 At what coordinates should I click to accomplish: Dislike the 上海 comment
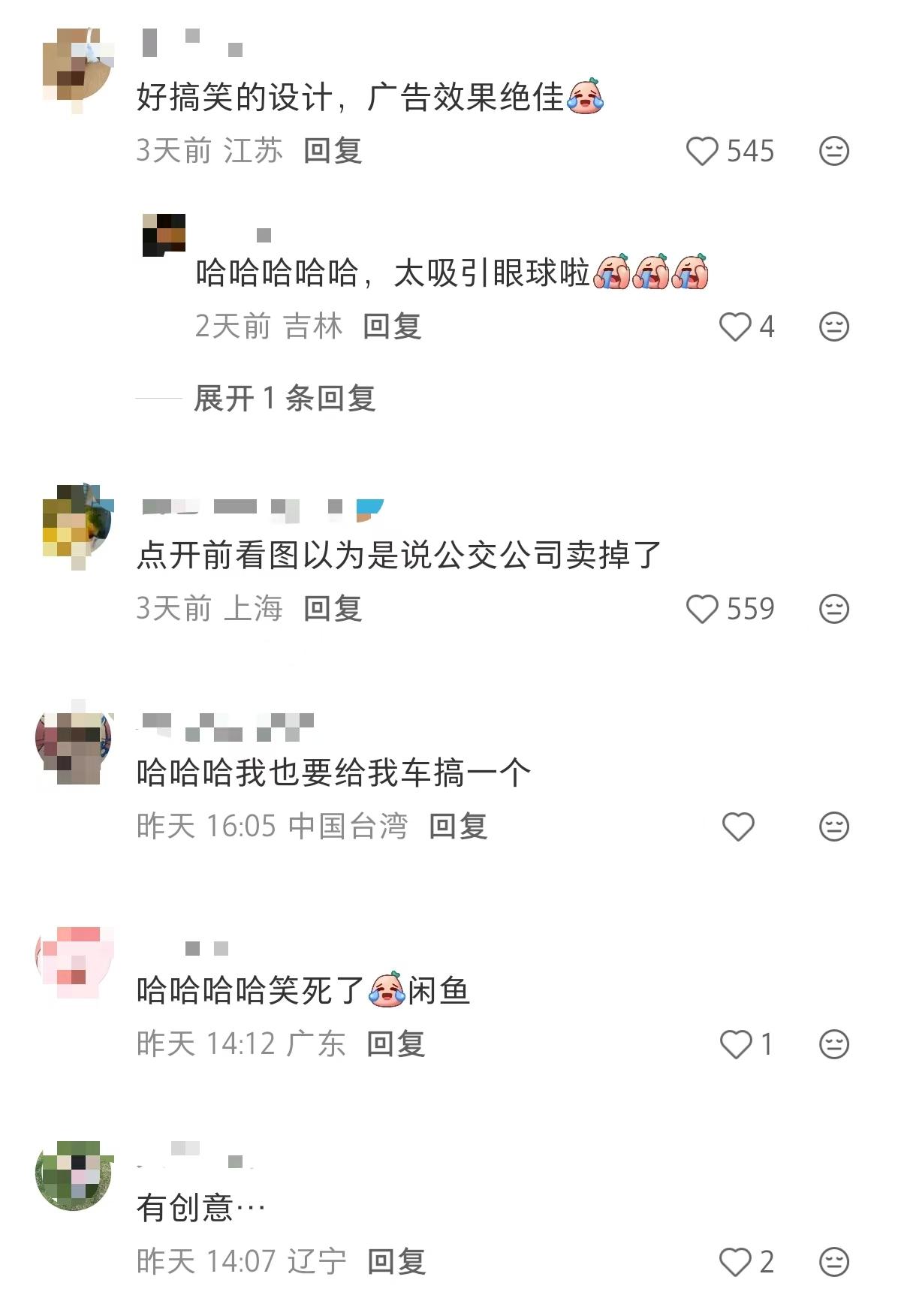click(833, 610)
